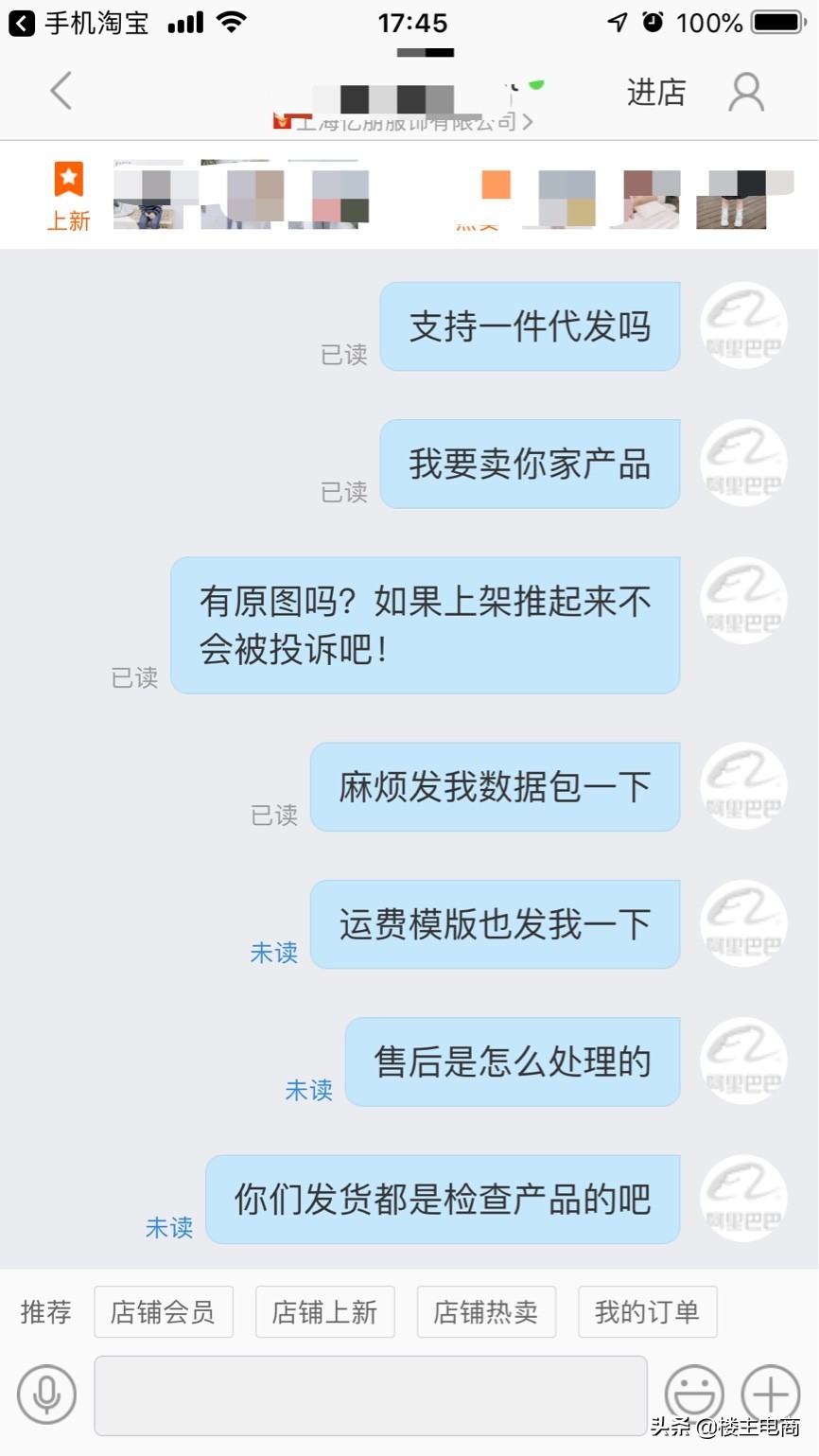Open the emoji smiley picker
The image size is (819, 1456).
[x=696, y=1394]
